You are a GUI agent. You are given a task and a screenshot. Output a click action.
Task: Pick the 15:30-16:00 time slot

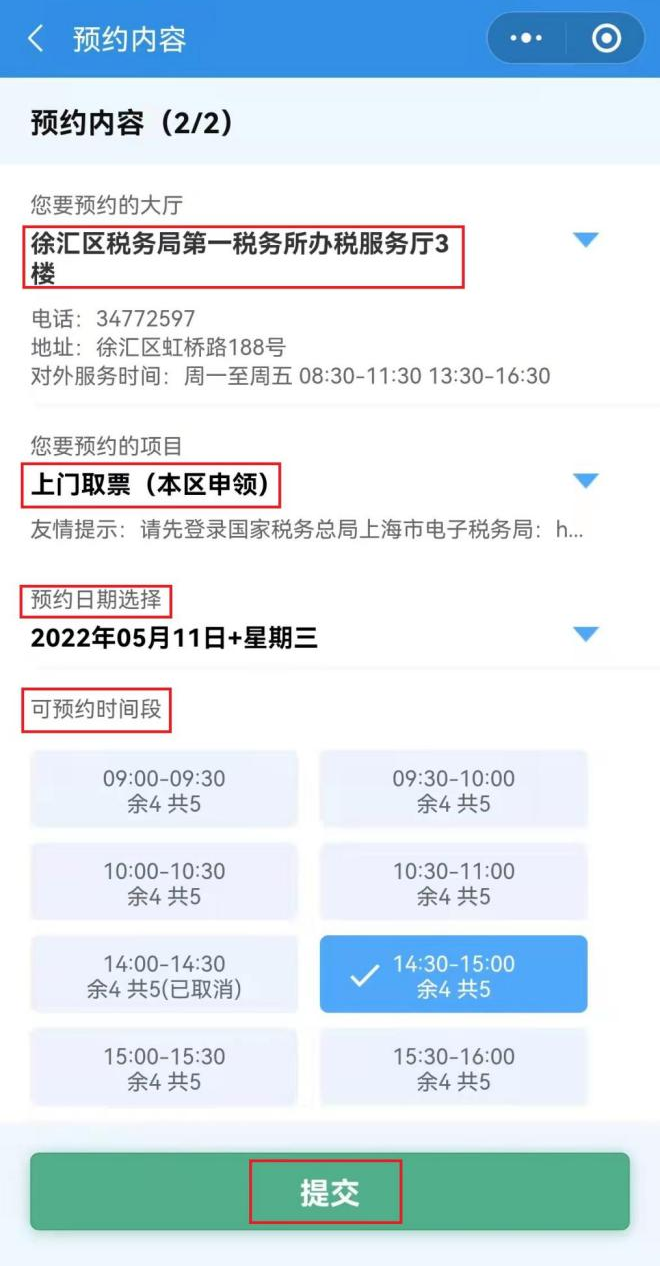tap(453, 1068)
